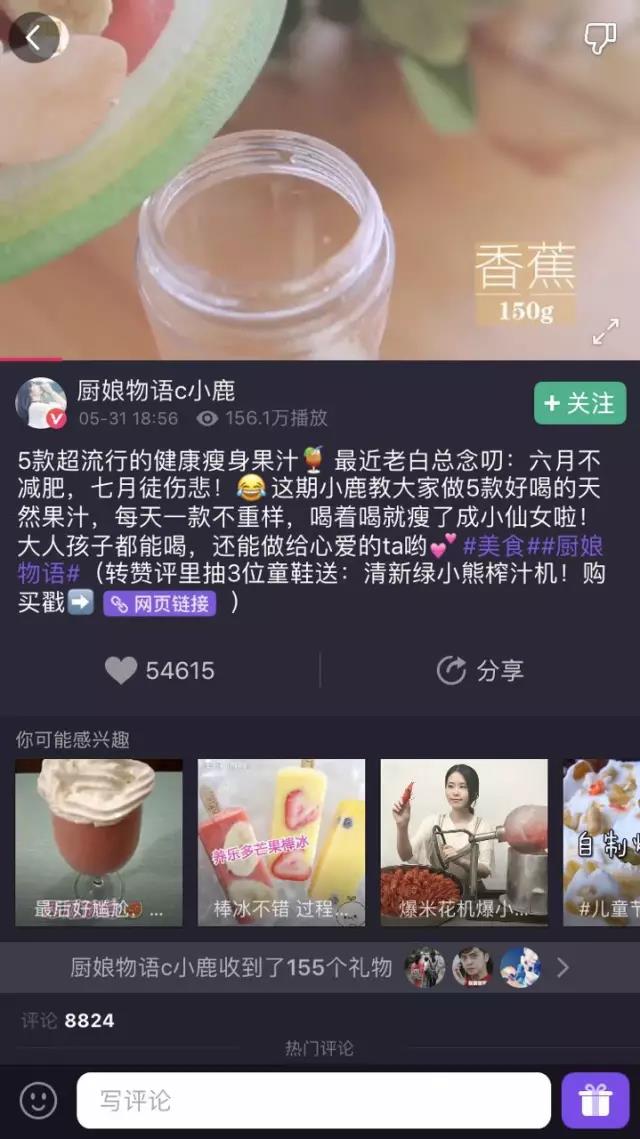
Task: Open the 棒冰不错 popsicle video
Action: pos(281,842)
